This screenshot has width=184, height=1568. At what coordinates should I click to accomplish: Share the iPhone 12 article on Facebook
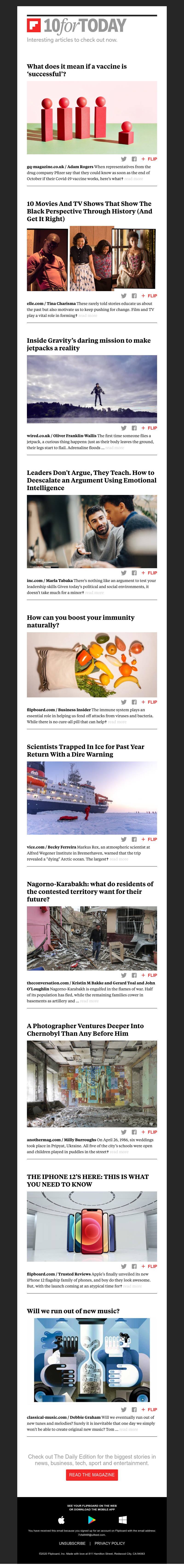(x=134, y=1266)
